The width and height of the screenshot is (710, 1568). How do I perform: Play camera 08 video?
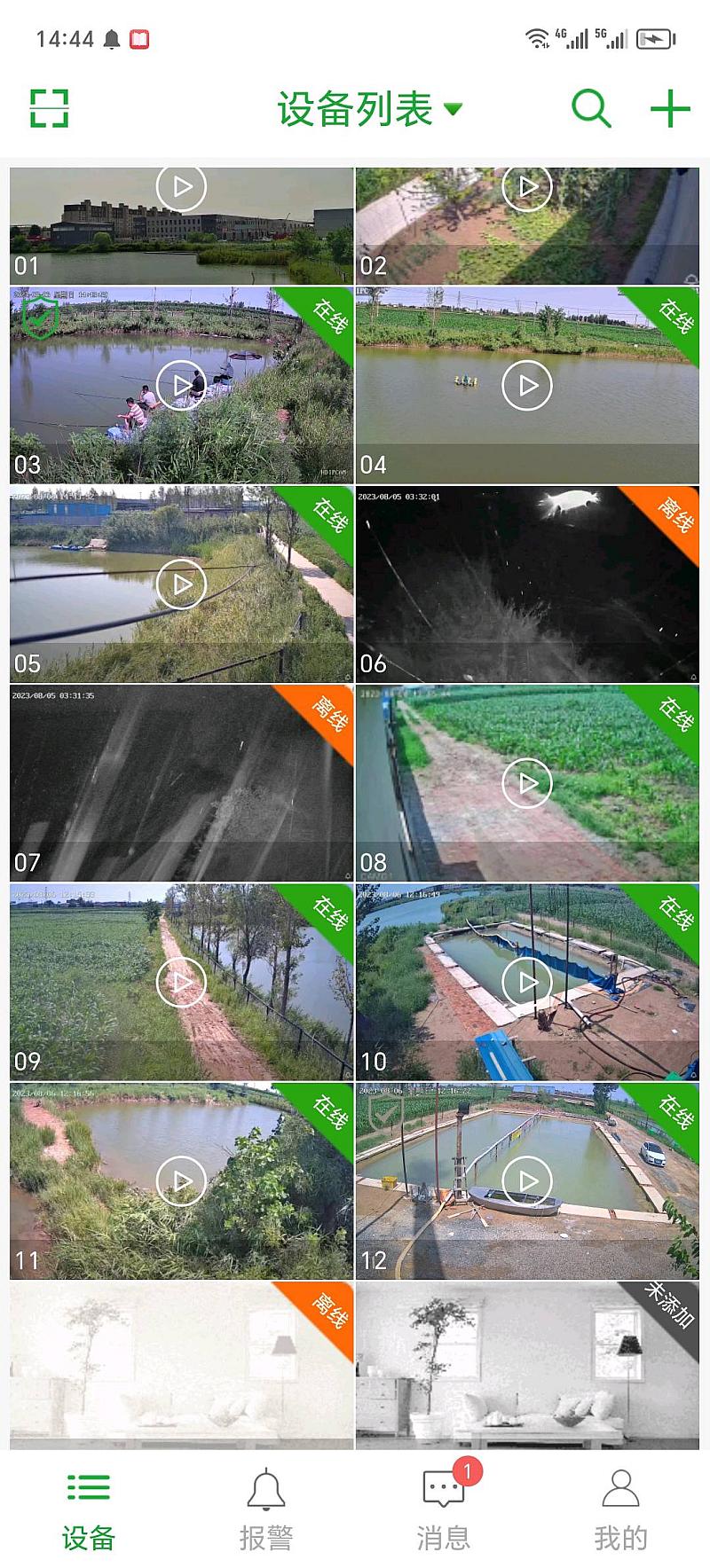(527, 783)
